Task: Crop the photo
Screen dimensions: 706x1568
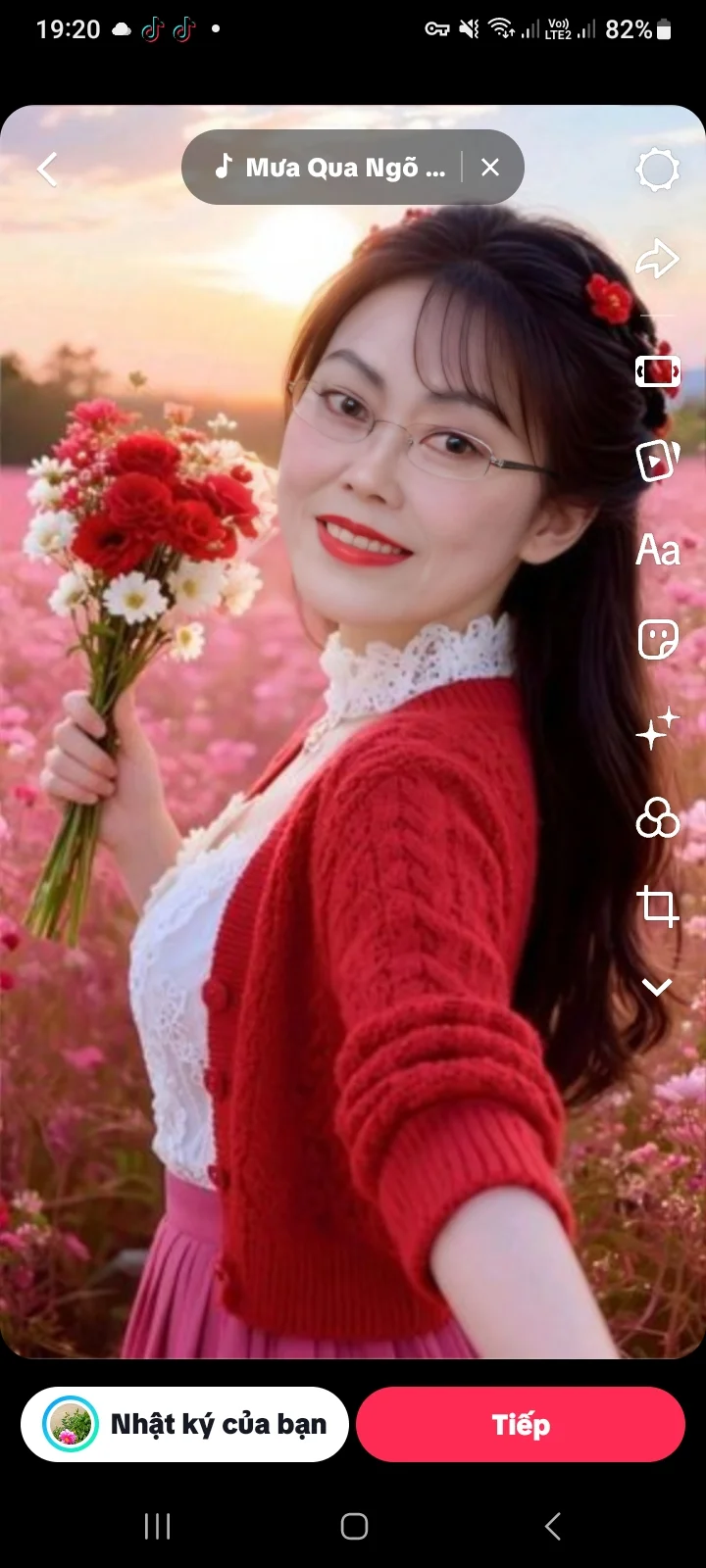Action: 657,906
